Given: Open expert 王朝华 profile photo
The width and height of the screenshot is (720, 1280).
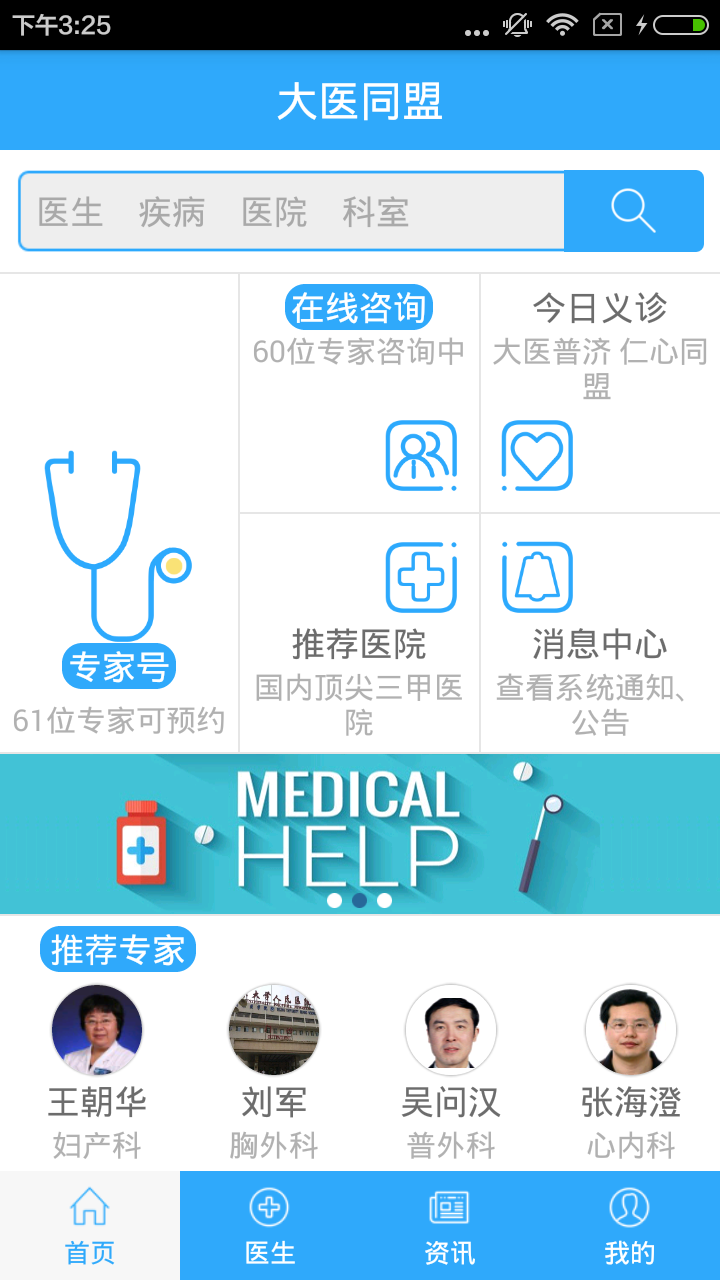Looking at the screenshot, I should (x=96, y=1029).
